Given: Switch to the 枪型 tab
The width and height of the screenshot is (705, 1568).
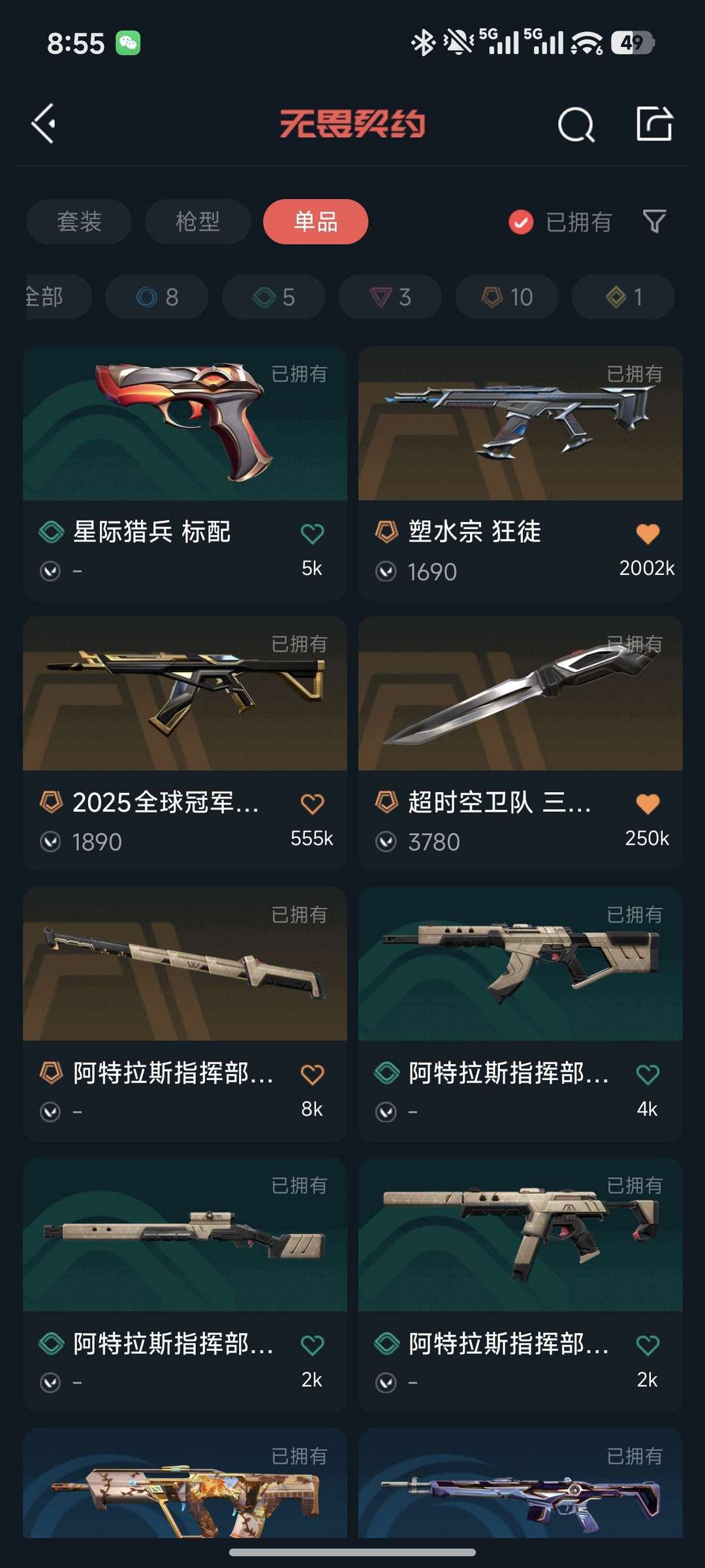Looking at the screenshot, I should pyautogui.click(x=196, y=222).
